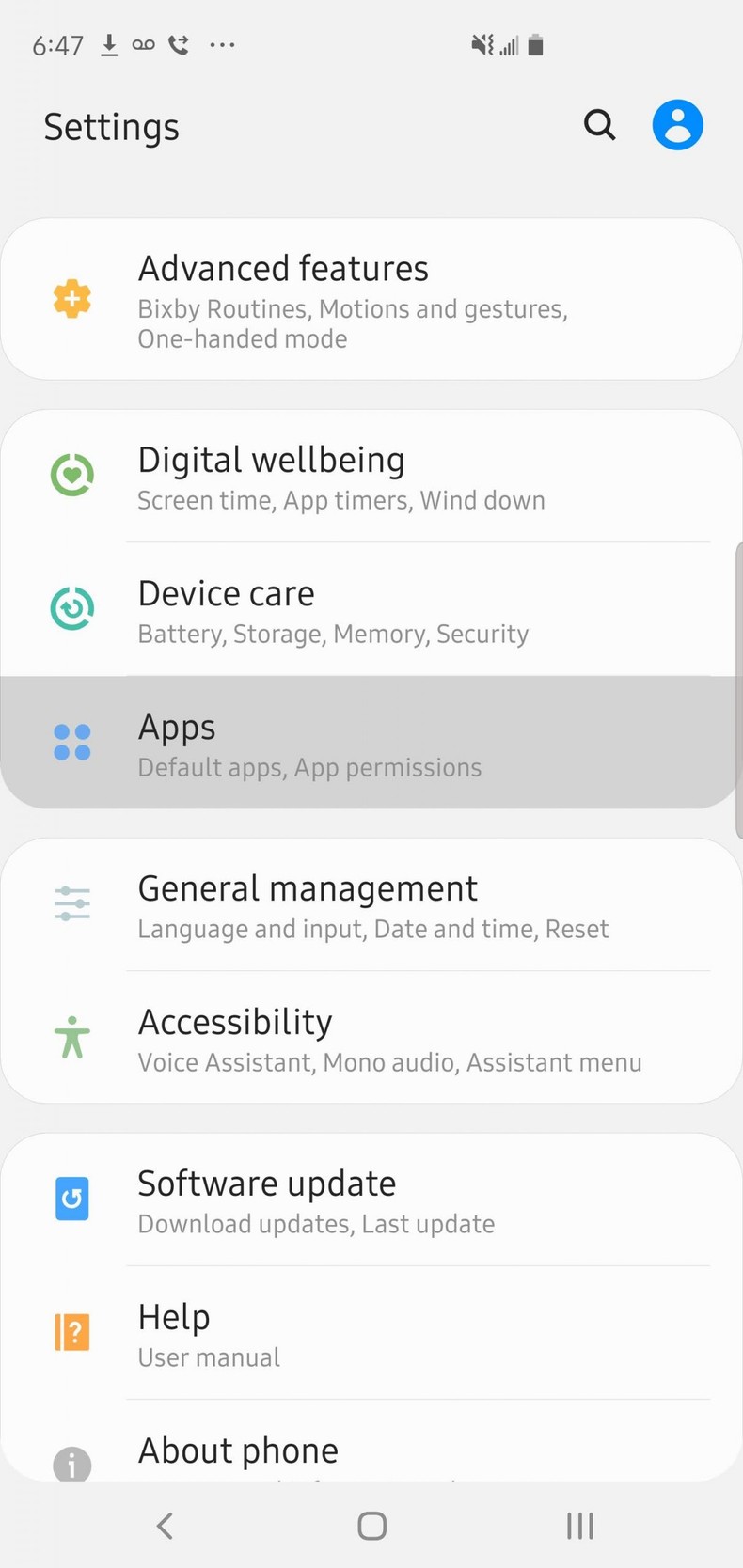Open Digital wellbeing settings entry
Viewport: 743px width, 1568px height.
371,475
